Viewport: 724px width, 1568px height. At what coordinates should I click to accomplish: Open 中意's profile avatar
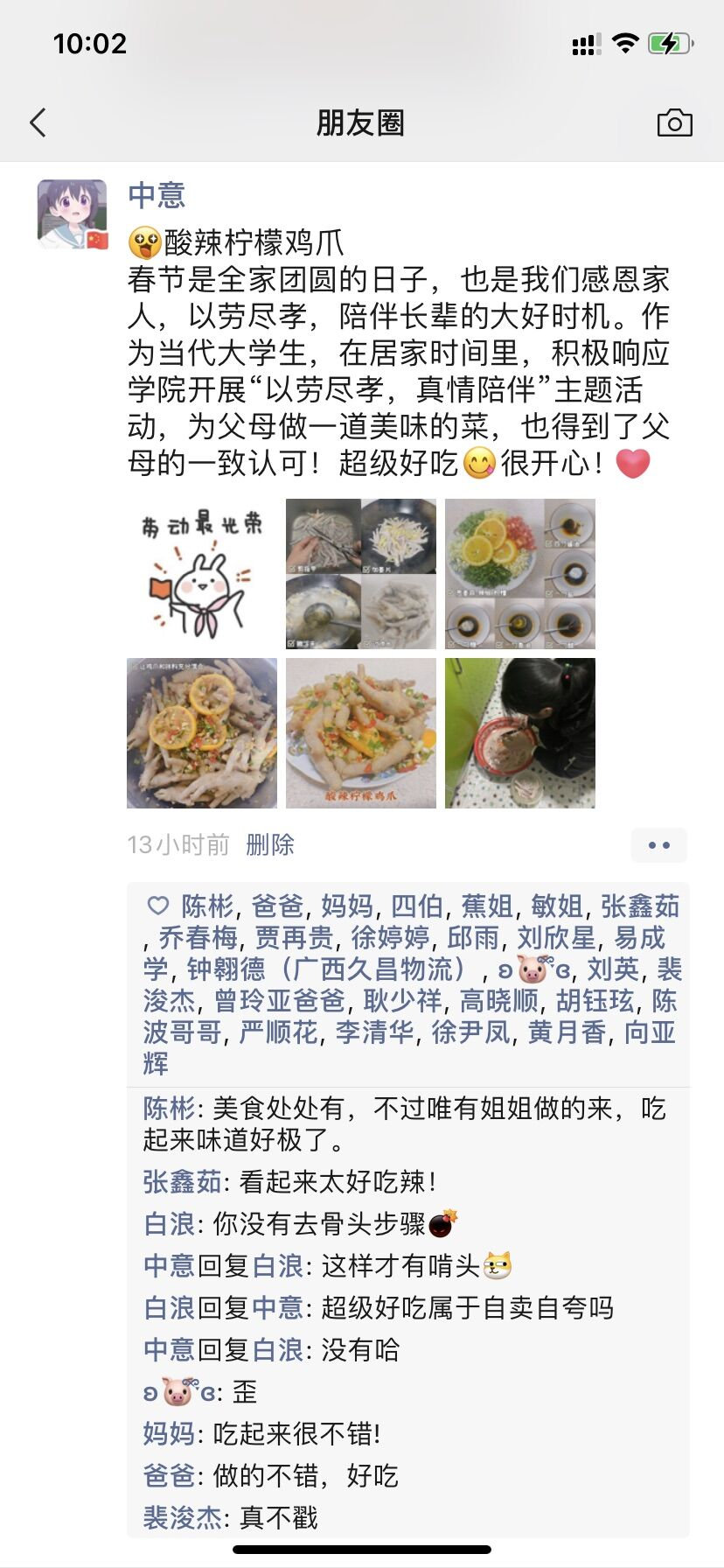73,214
